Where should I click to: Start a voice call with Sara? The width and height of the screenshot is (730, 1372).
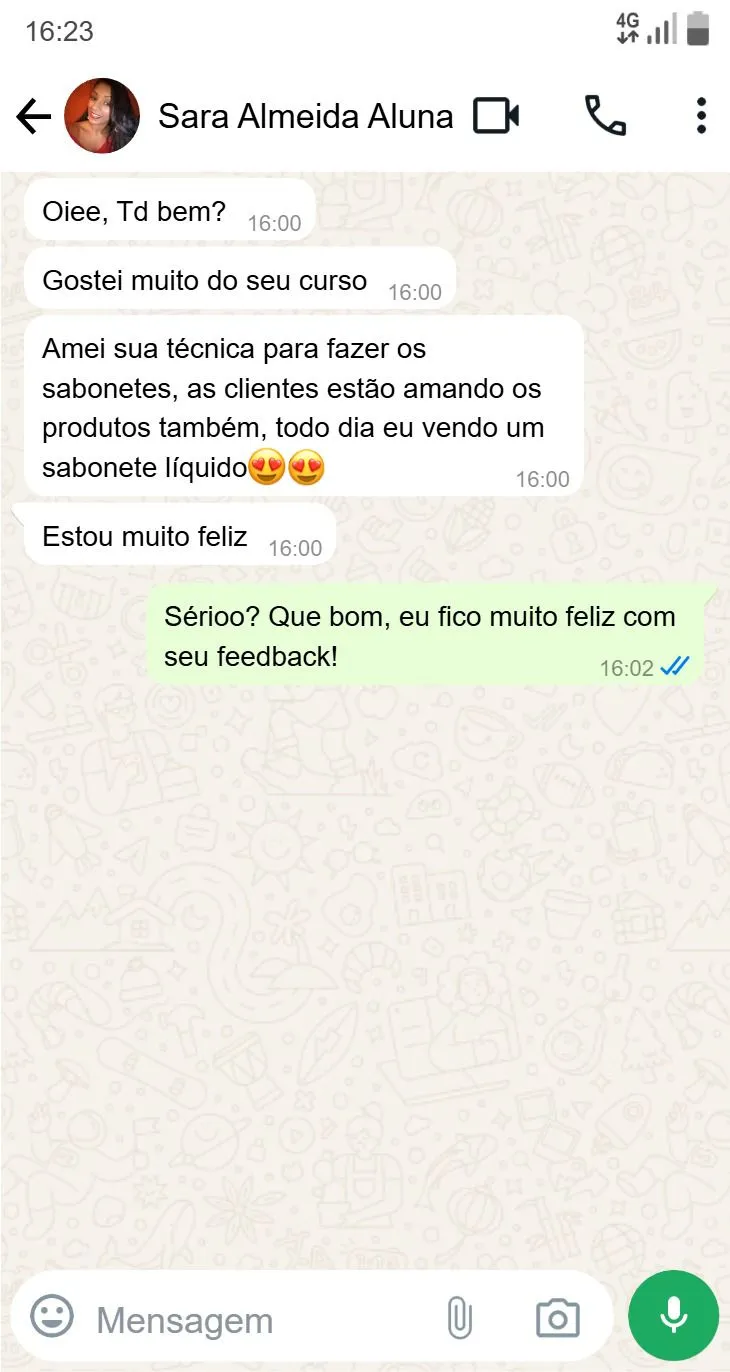604,115
